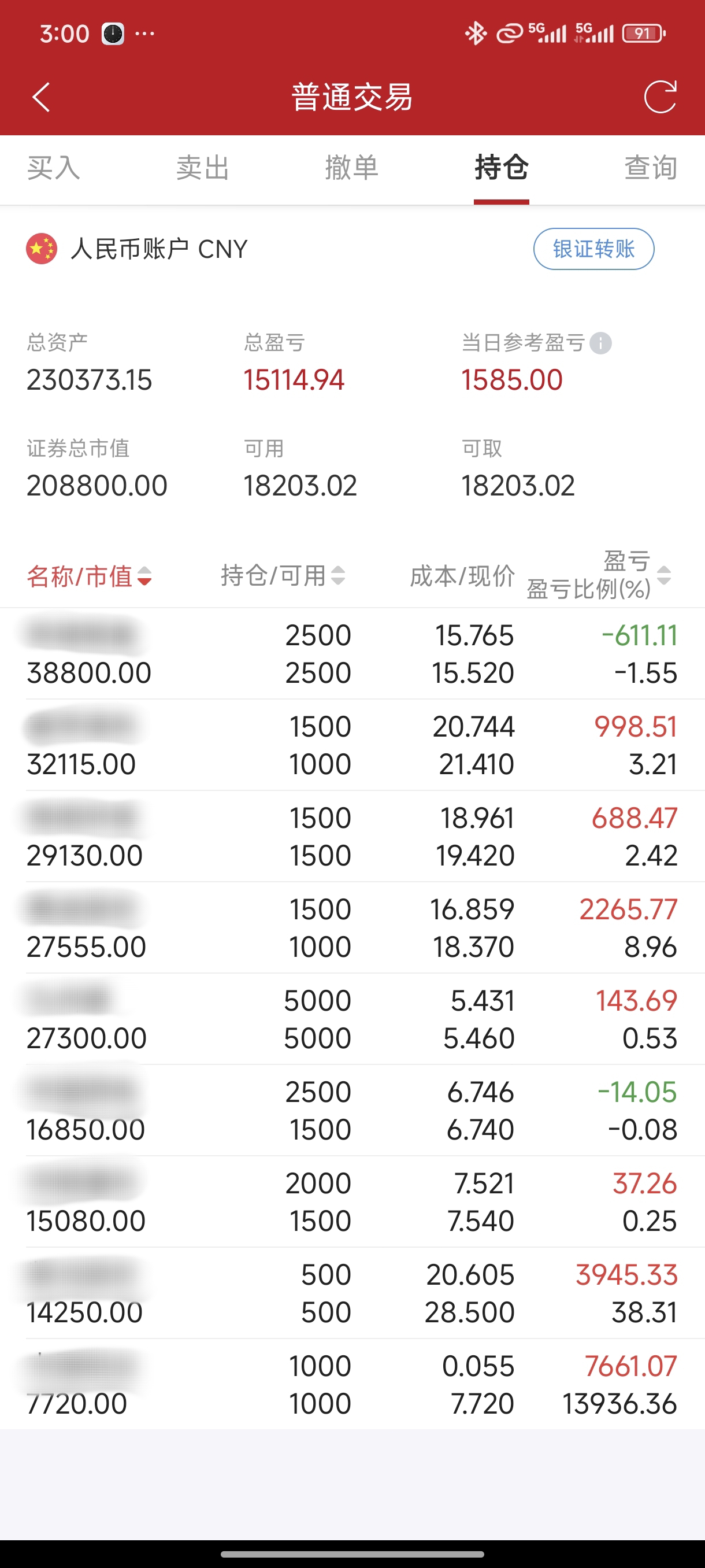Switch to the 买入 tab
Viewport: 705px width, 1568px height.
(x=54, y=168)
